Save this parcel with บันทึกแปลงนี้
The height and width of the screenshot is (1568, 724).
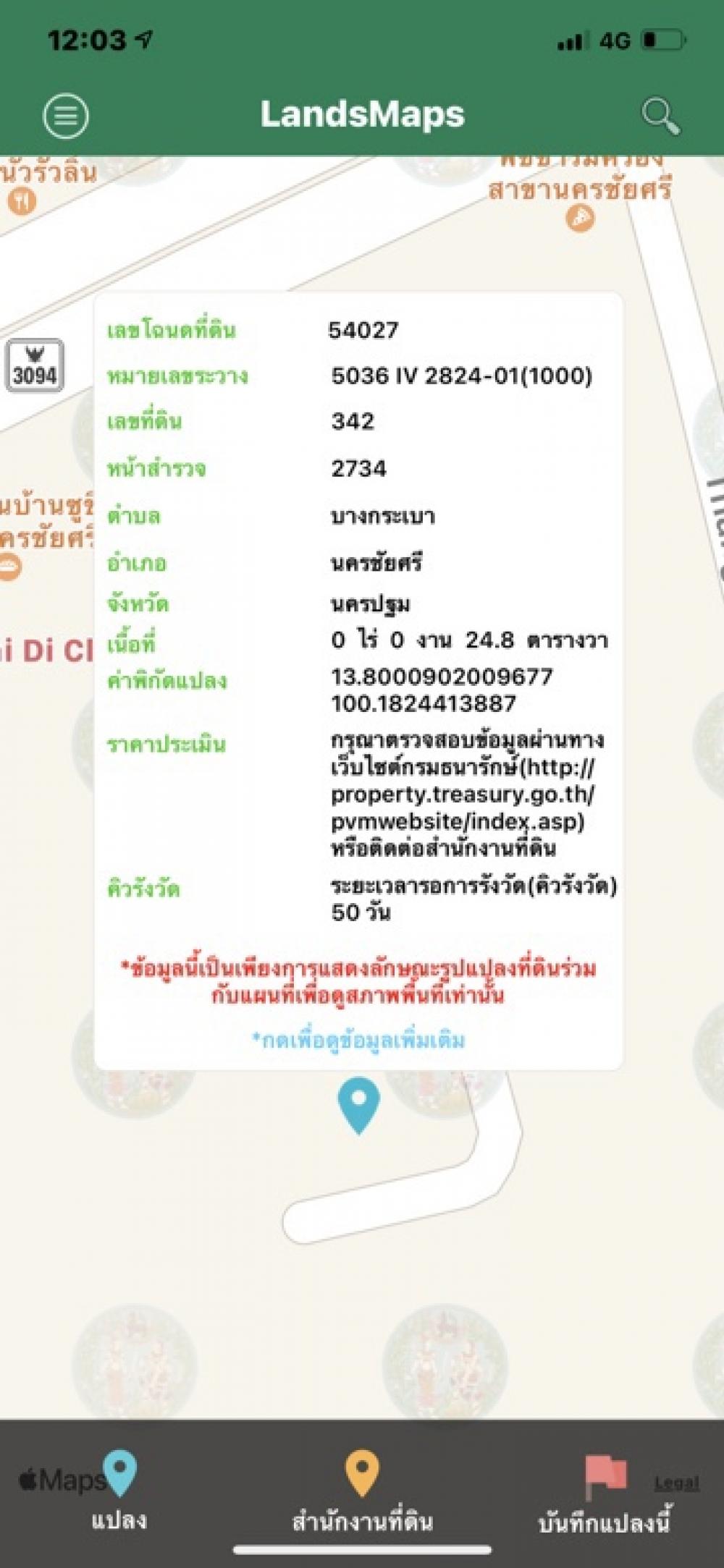pyautogui.click(x=605, y=1493)
